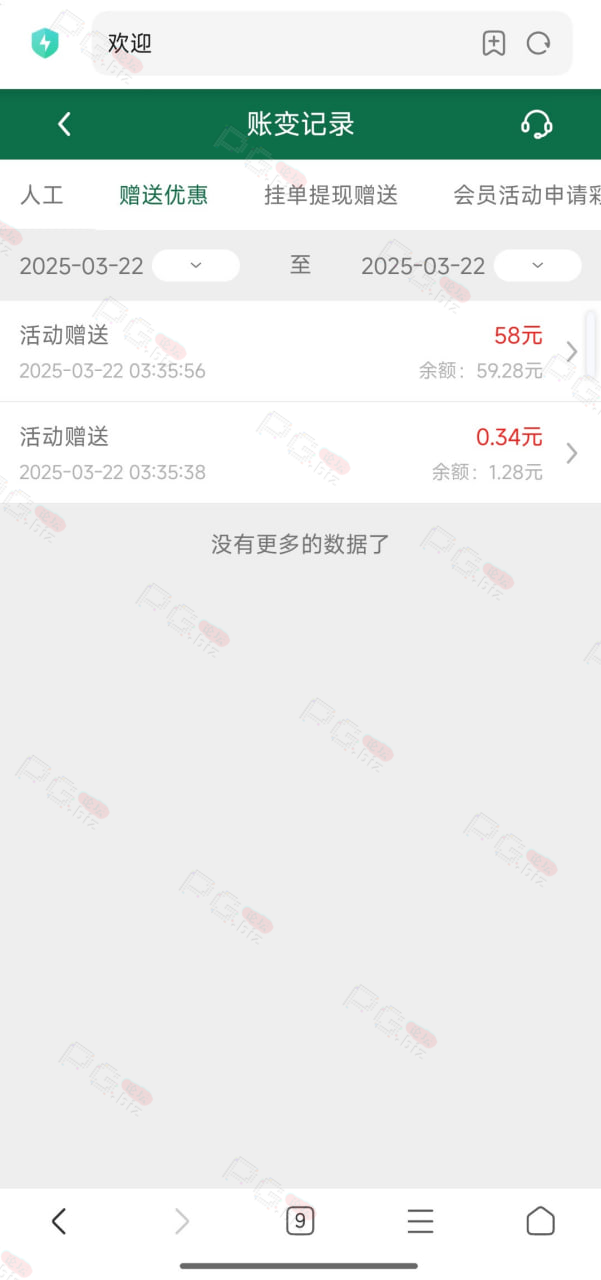Tap the browser security shield icon
Screen dimensions: 601x1280
click(x=45, y=43)
